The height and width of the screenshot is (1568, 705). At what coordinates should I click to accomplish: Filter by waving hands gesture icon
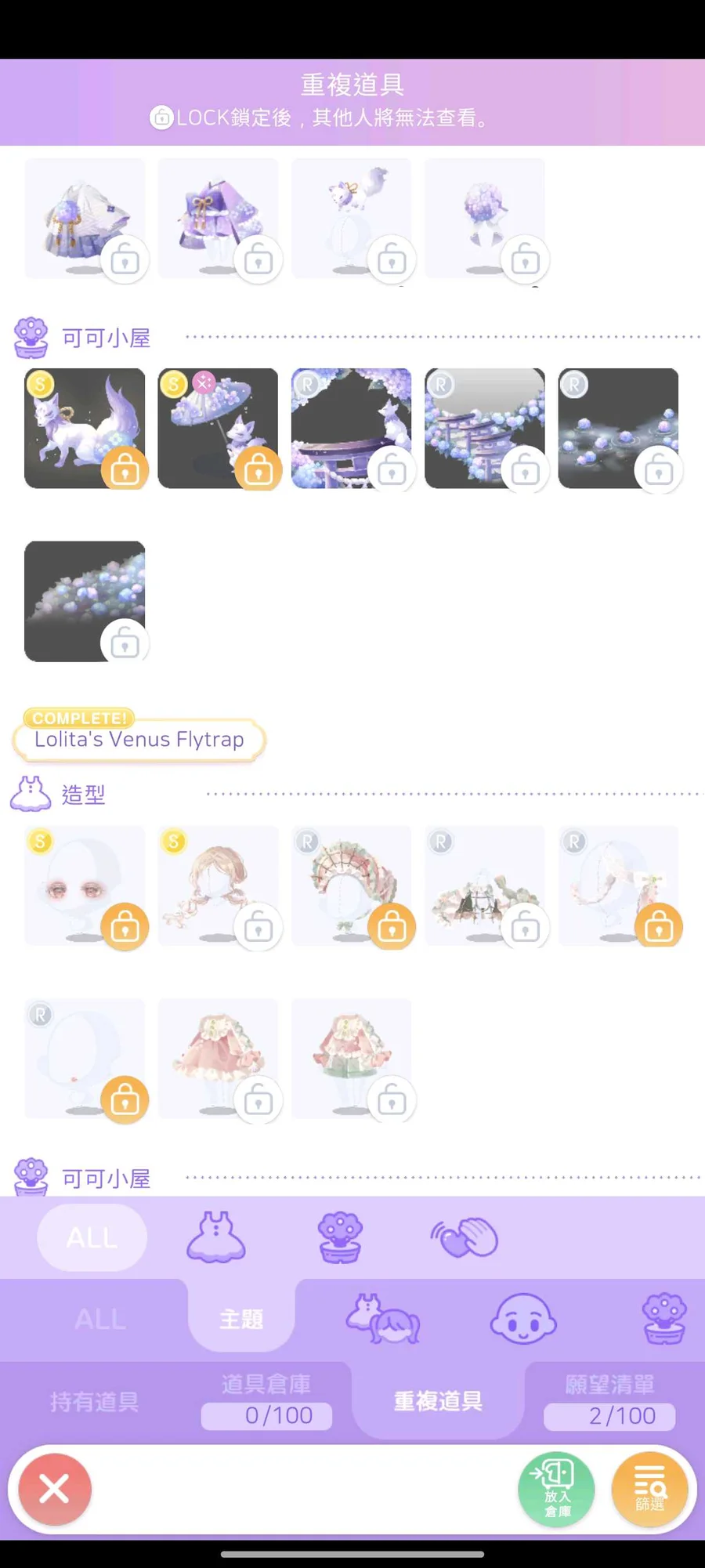click(465, 1237)
